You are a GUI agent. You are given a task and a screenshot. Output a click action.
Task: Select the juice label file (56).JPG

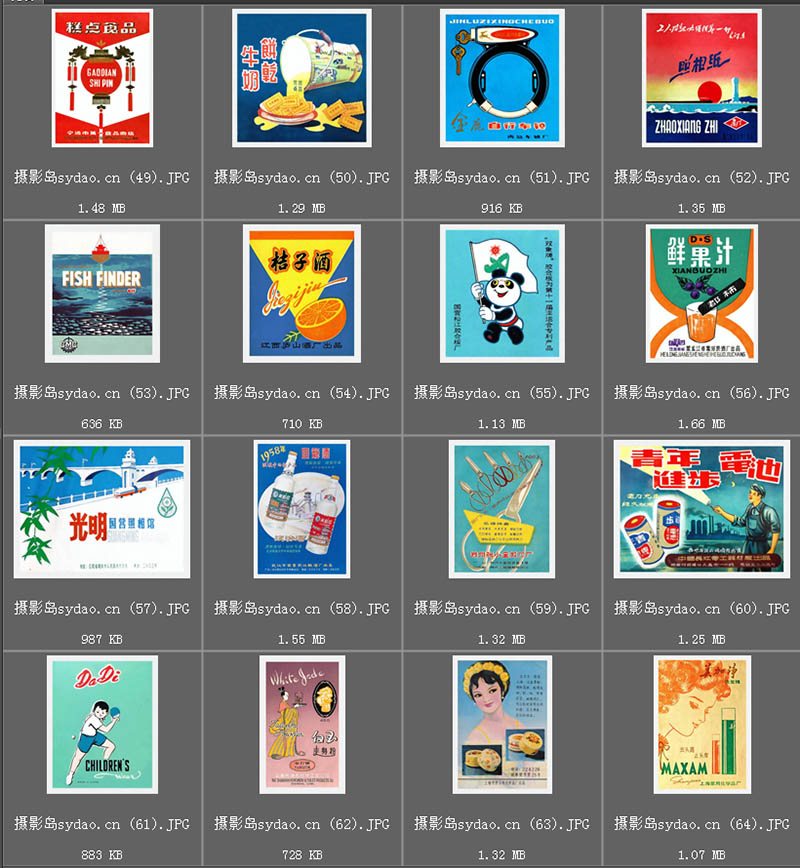pos(701,294)
